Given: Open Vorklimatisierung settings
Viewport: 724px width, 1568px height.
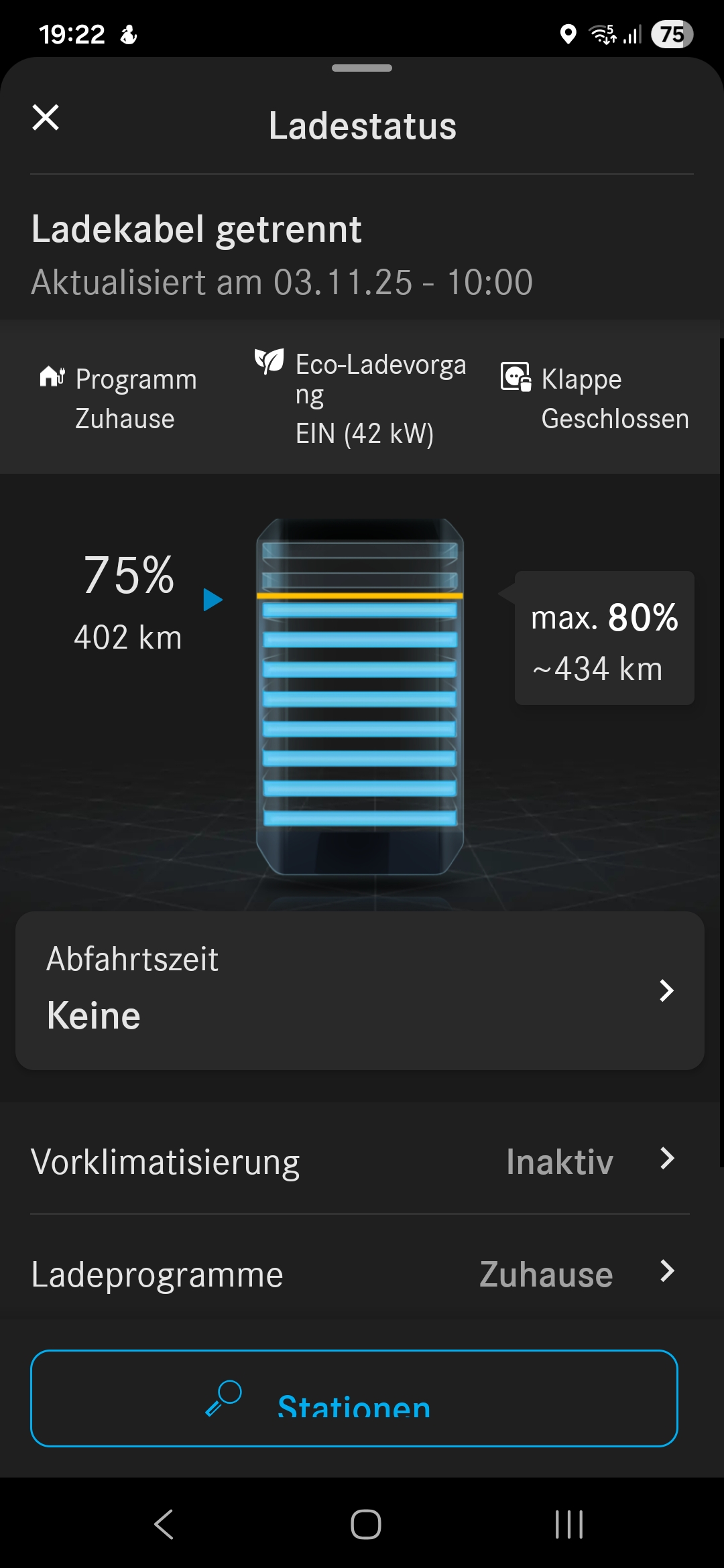Looking at the screenshot, I should pos(359,1161).
